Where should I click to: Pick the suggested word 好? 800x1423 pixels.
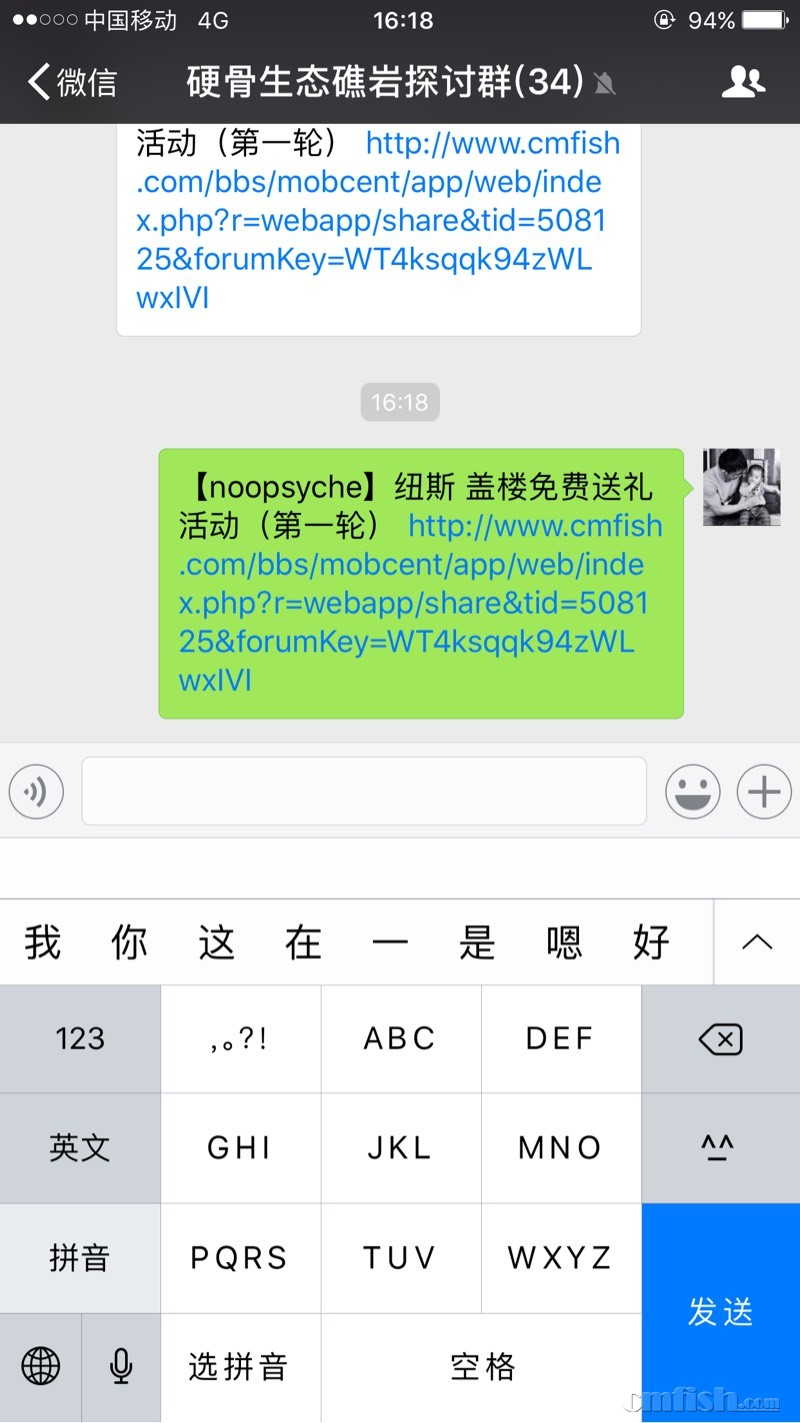651,942
